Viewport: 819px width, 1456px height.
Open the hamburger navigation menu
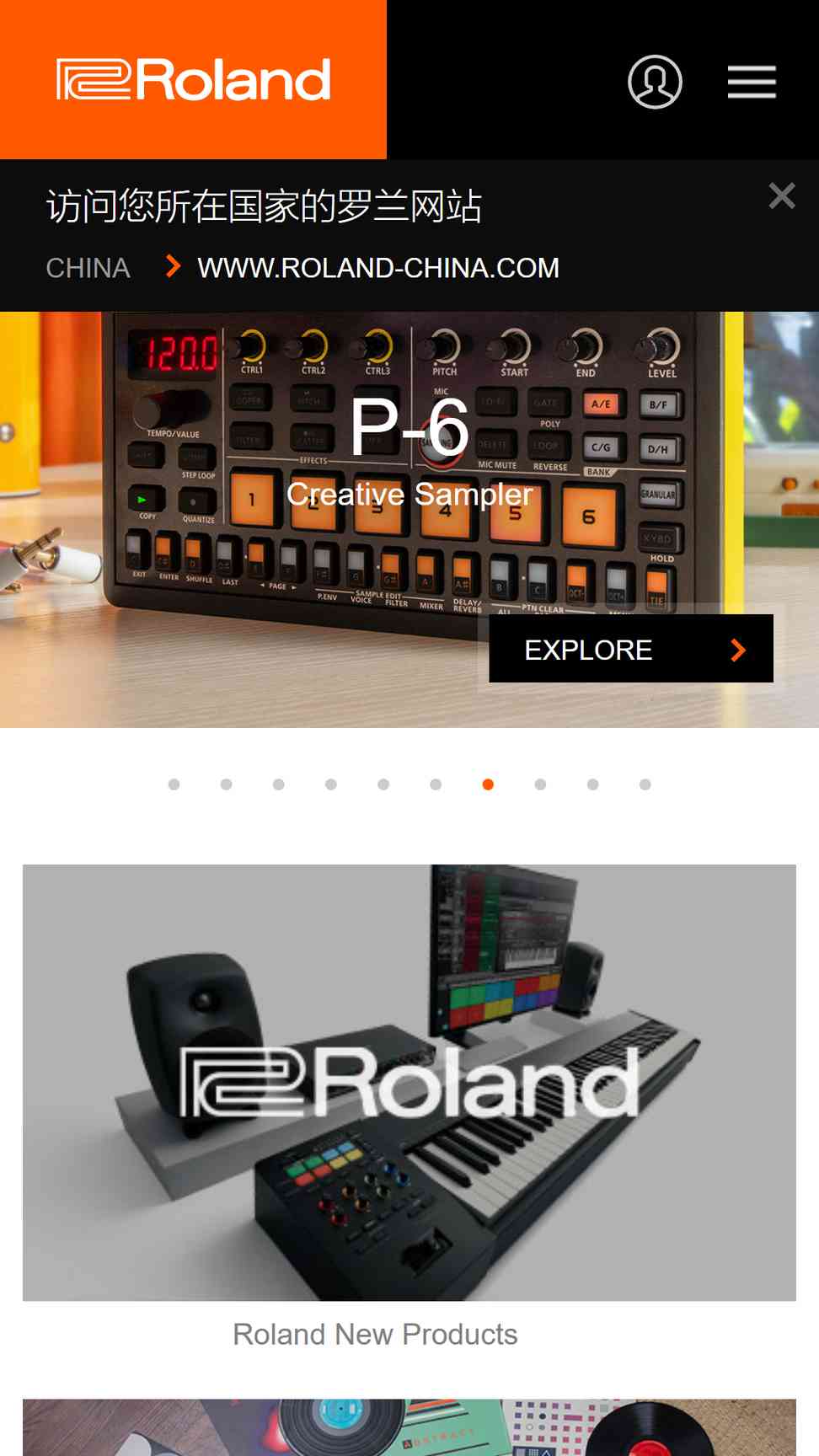click(752, 82)
